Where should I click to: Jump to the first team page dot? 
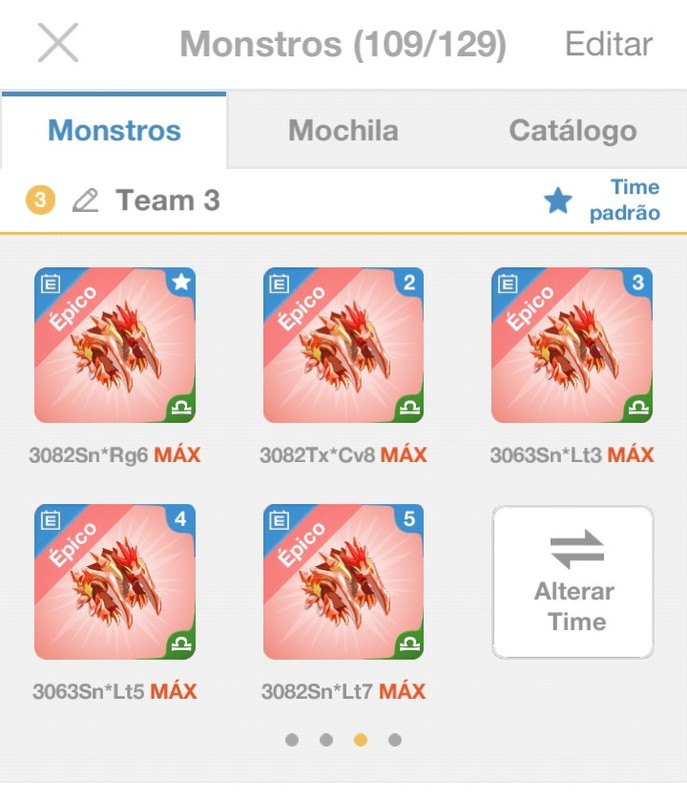pos(292,740)
